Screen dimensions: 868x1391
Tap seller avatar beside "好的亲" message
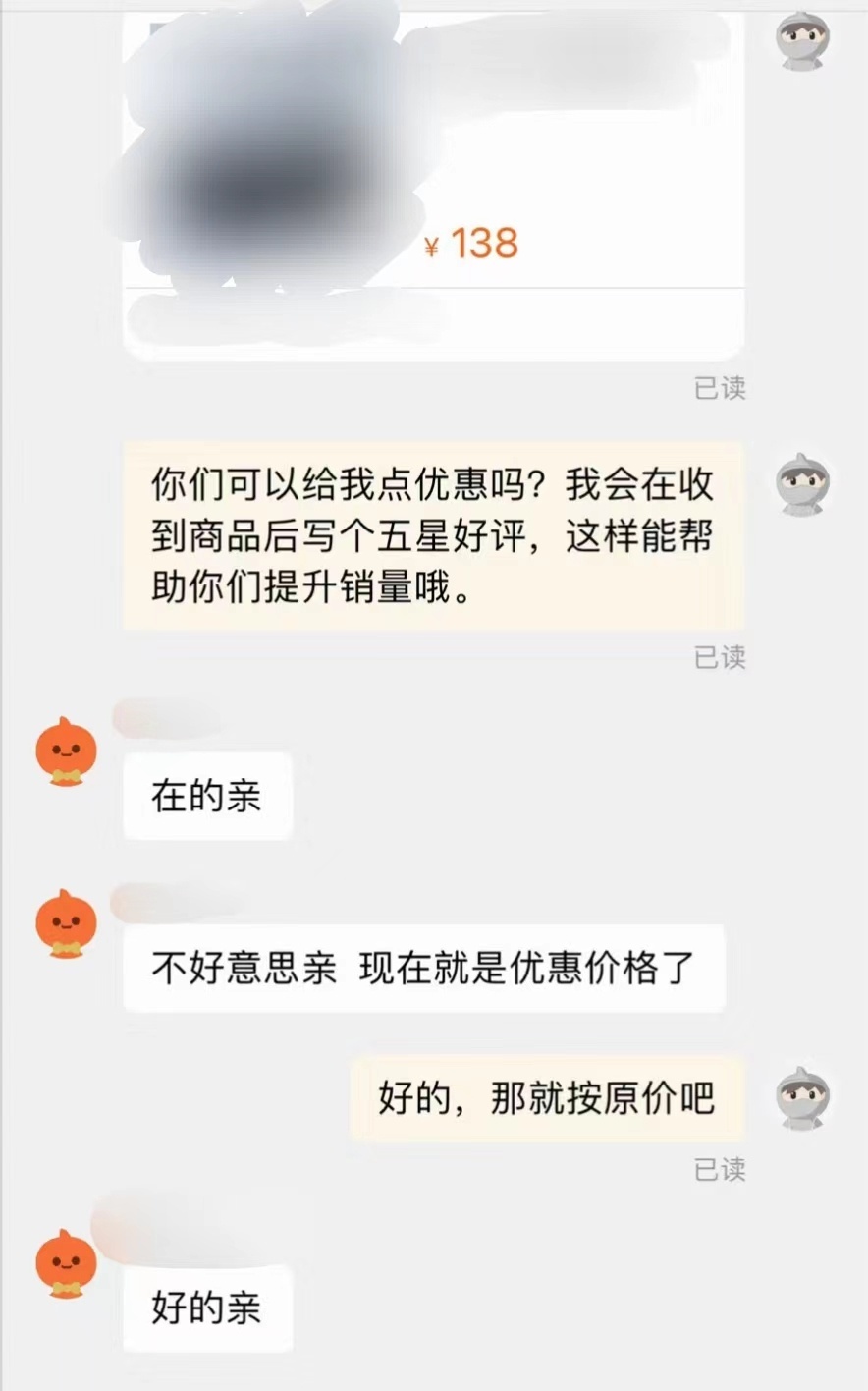coord(66,1263)
